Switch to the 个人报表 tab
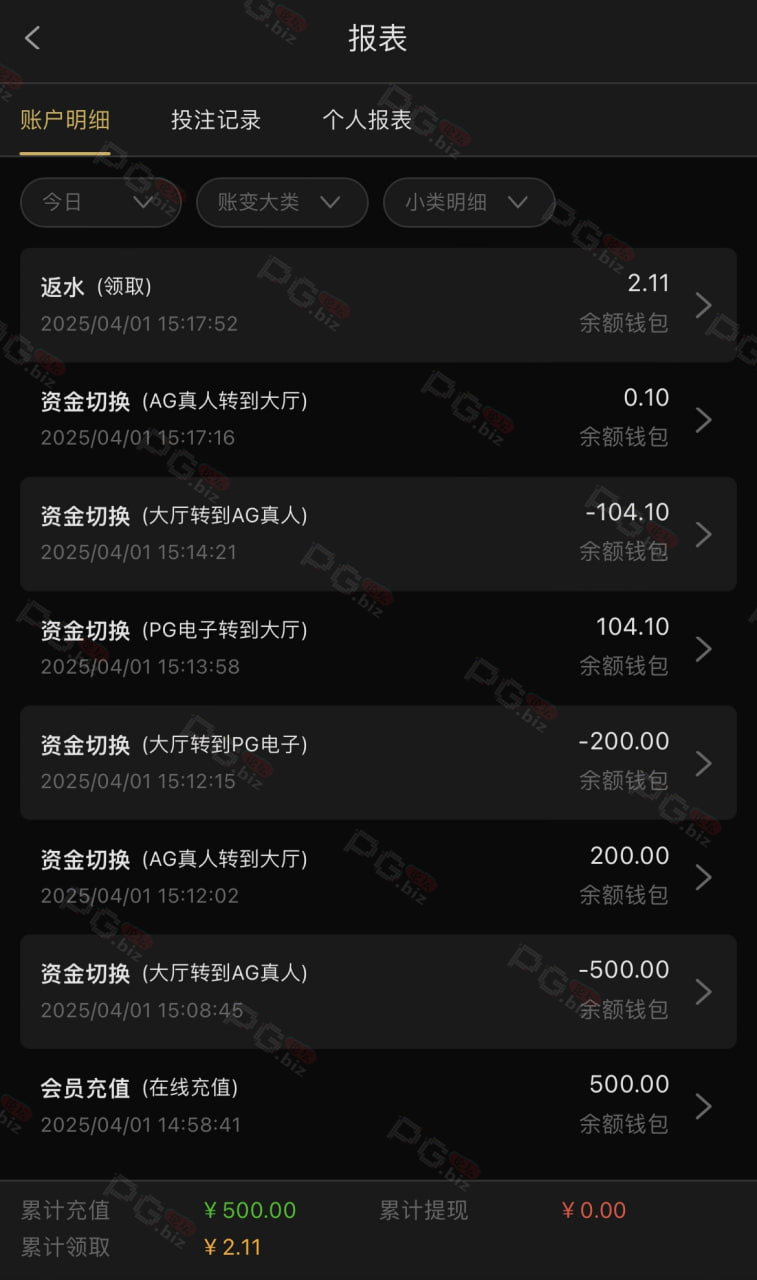The image size is (757, 1280). [x=367, y=120]
